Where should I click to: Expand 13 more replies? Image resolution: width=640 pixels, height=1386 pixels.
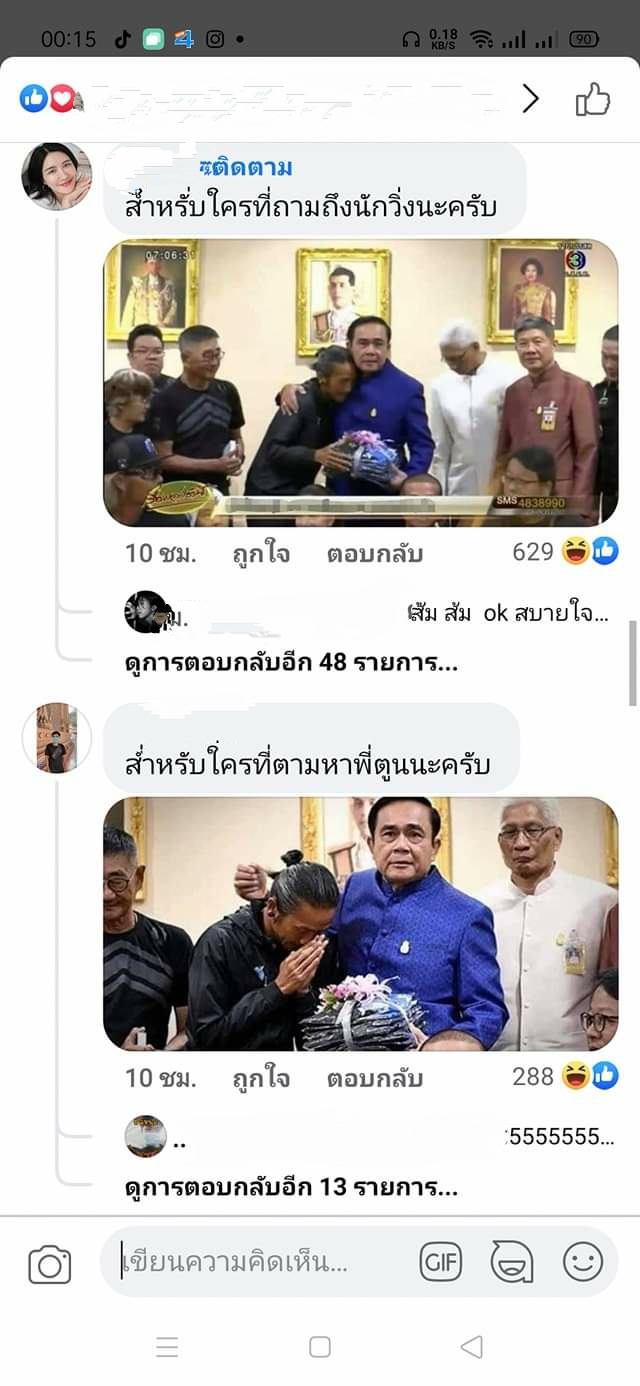pyautogui.click(x=290, y=1187)
